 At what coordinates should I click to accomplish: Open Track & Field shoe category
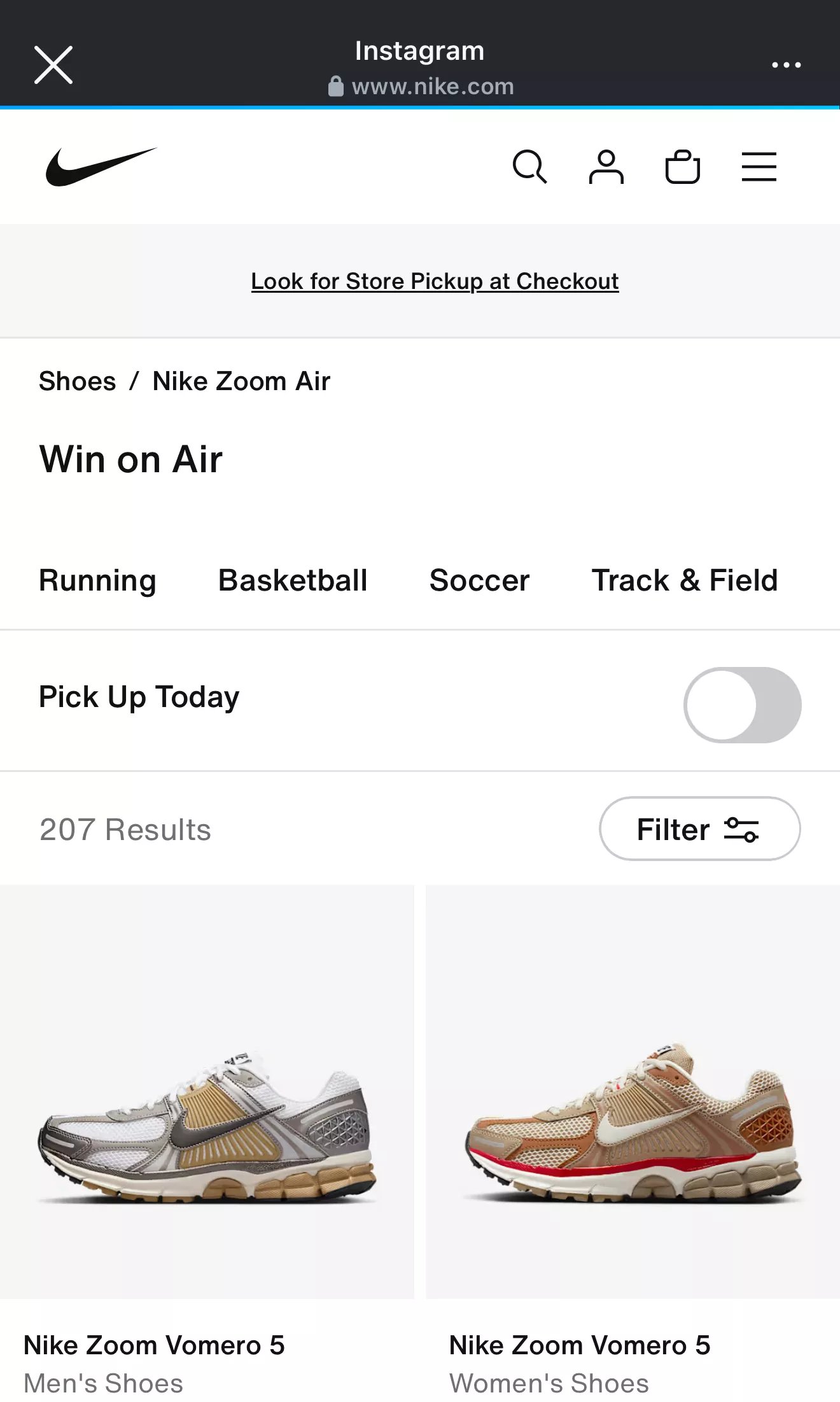(x=685, y=580)
